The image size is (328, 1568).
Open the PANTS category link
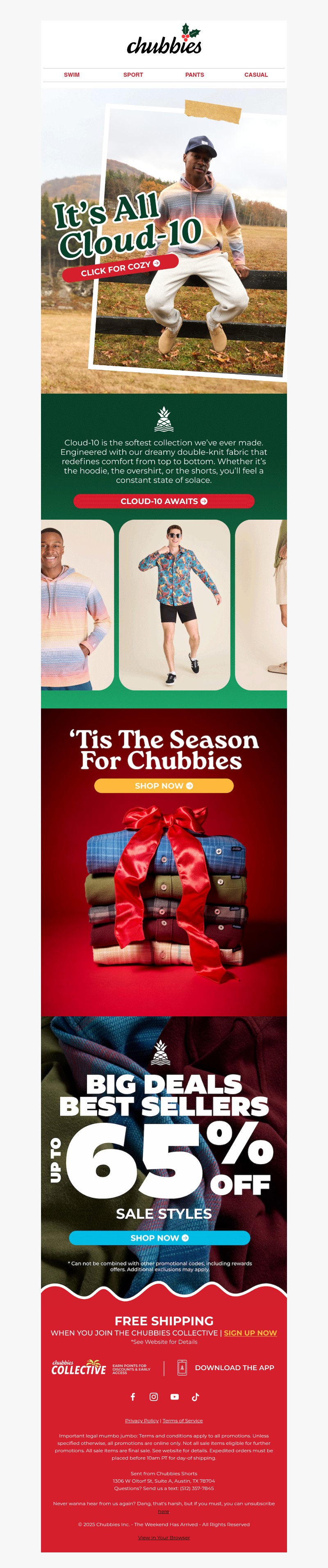195,75
